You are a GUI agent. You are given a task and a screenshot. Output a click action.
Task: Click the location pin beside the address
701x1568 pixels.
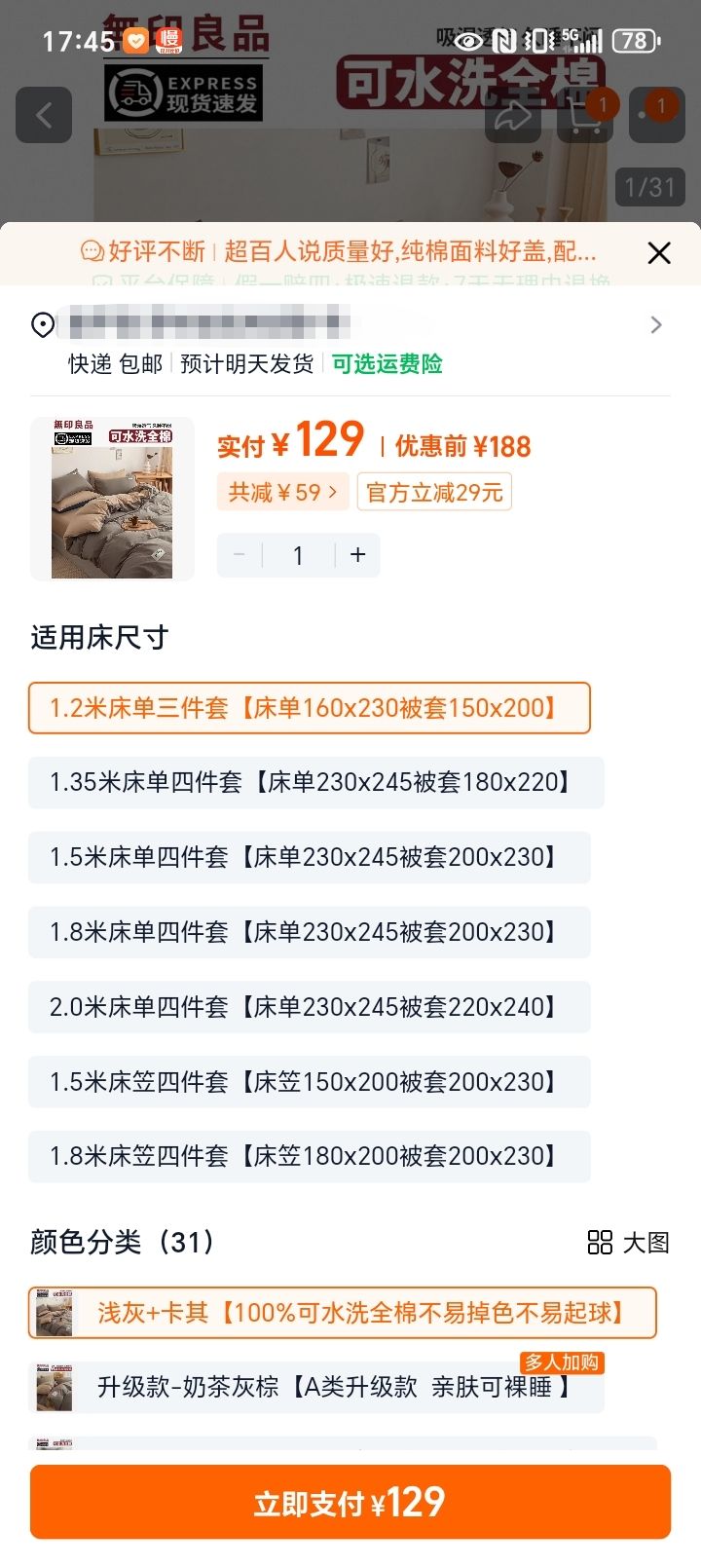[x=41, y=325]
